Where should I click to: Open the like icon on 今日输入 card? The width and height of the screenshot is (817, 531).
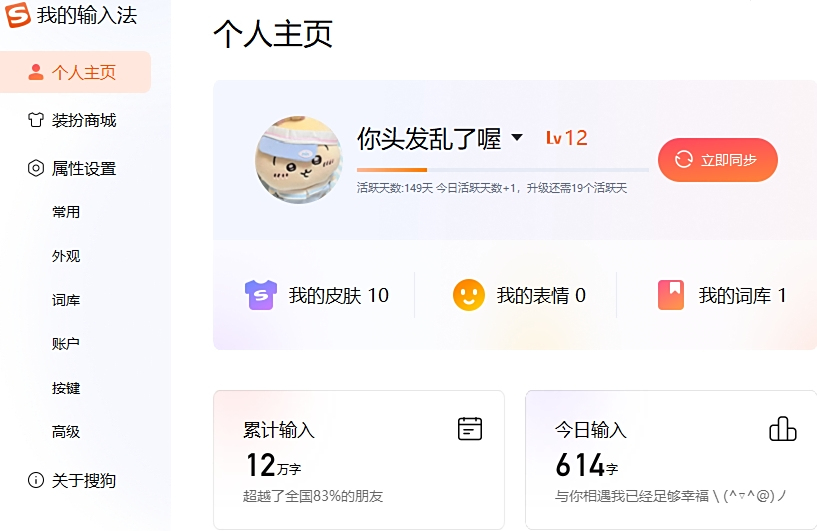[x=782, y=429]
